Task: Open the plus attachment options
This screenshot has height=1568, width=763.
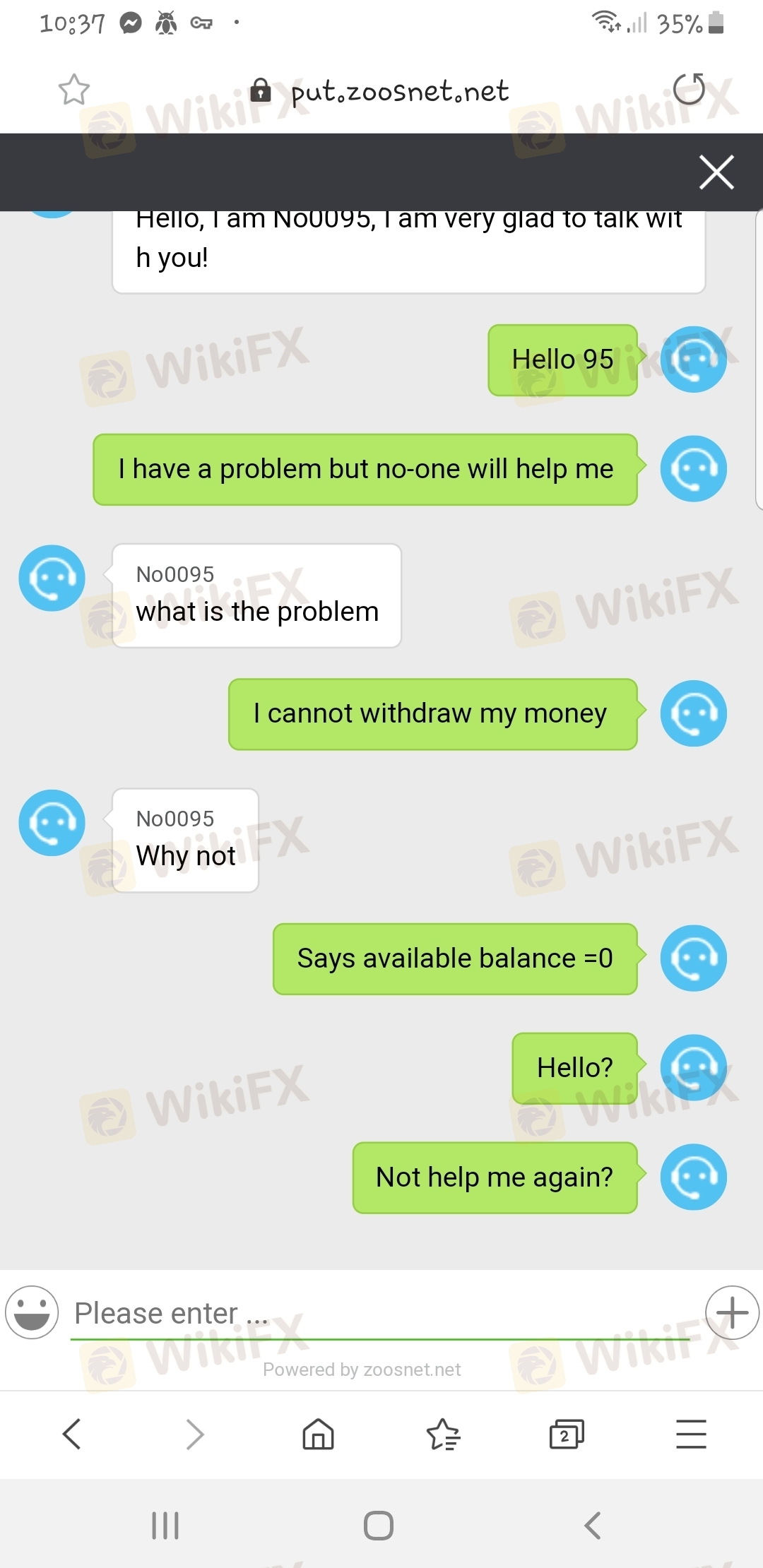Action: tap(732, 1312)
